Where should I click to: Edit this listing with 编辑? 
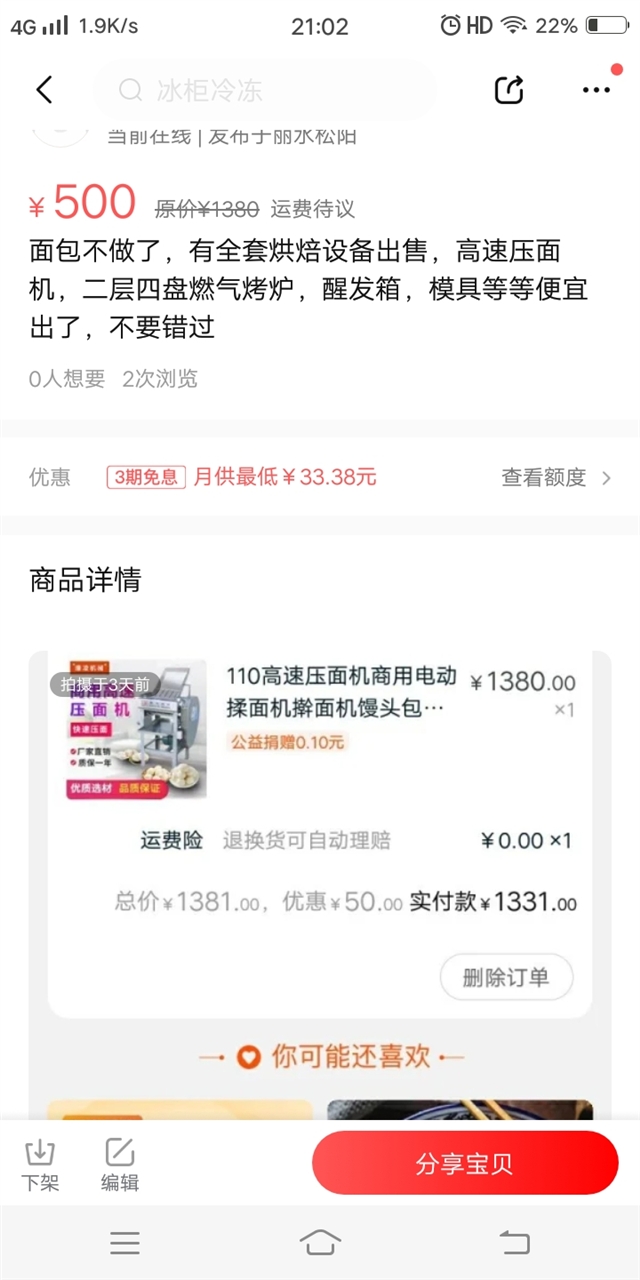pyautogui.click(x=120, y=1165)
